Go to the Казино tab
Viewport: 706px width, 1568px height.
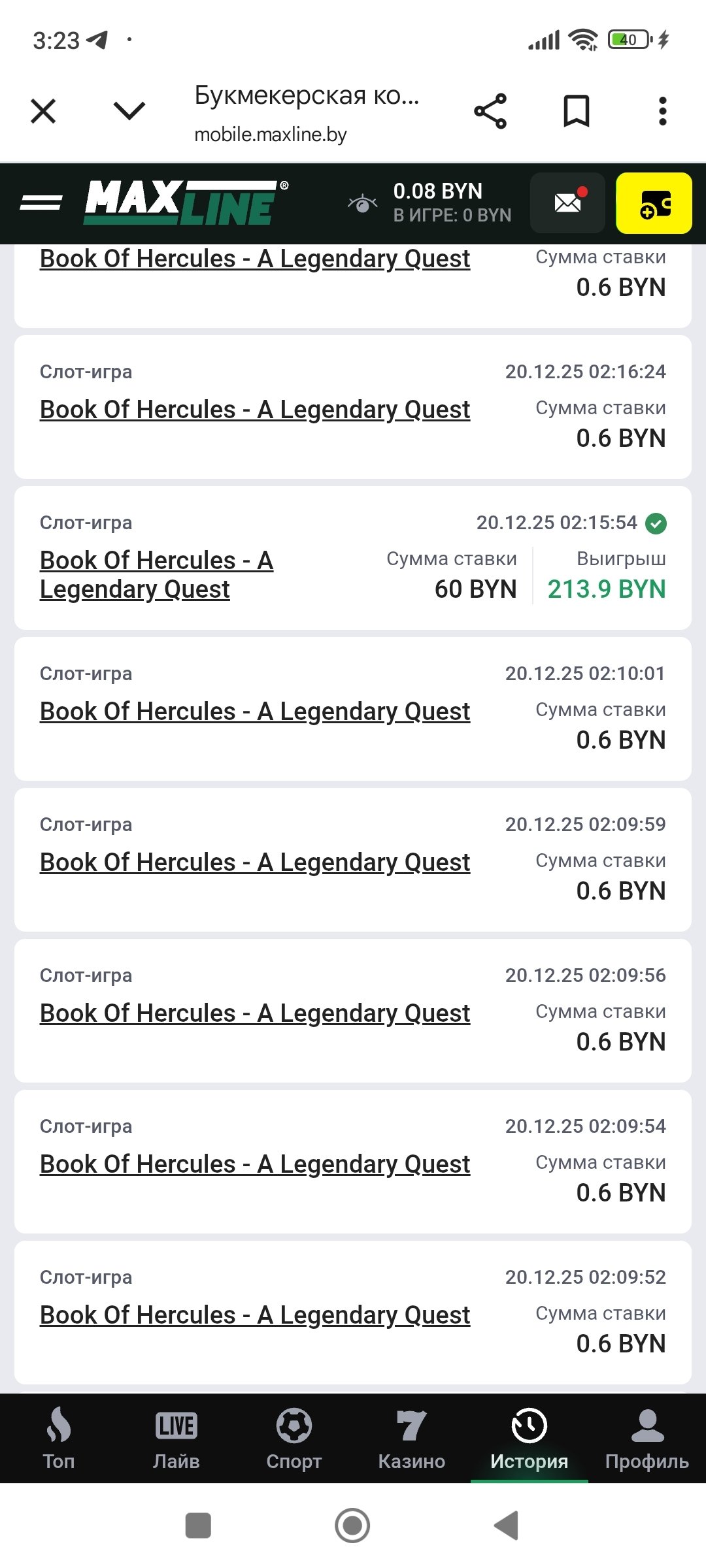[x=412, y=1439]
